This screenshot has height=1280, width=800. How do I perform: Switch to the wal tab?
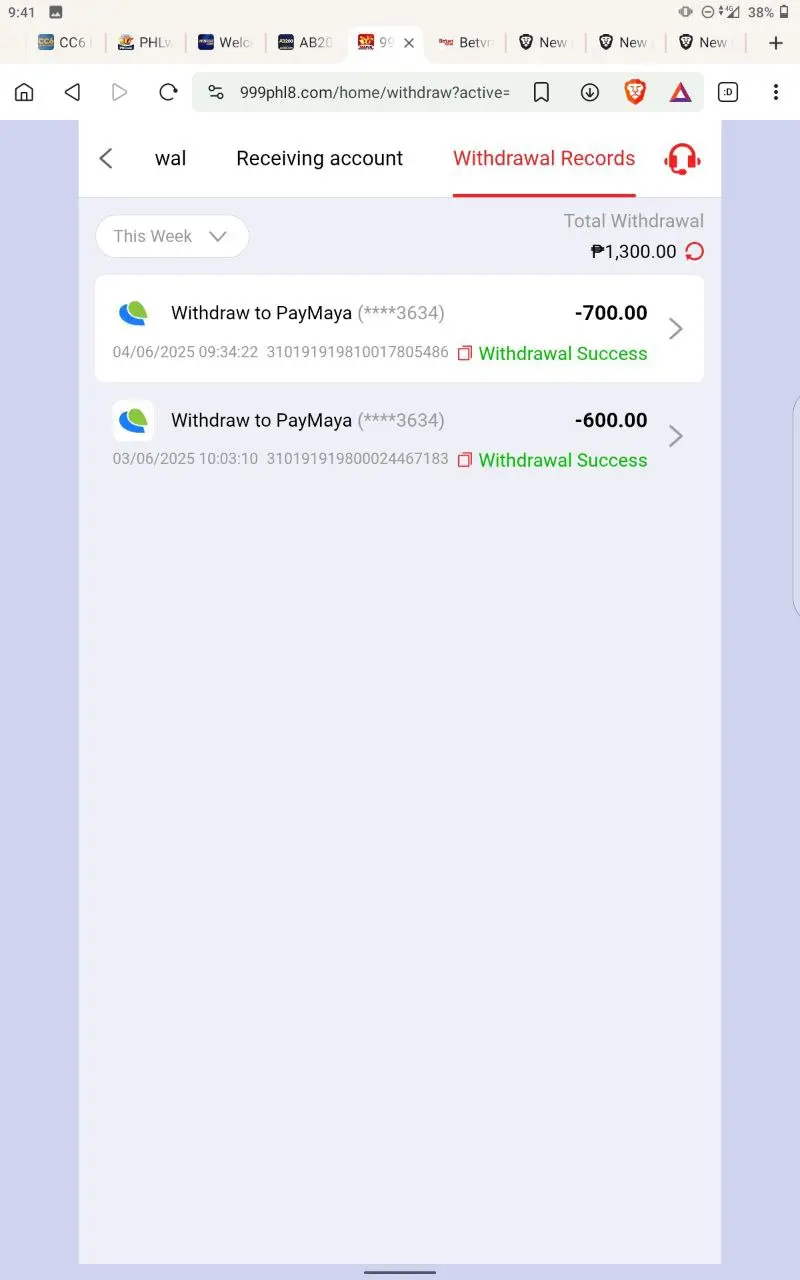coord(171,158)
